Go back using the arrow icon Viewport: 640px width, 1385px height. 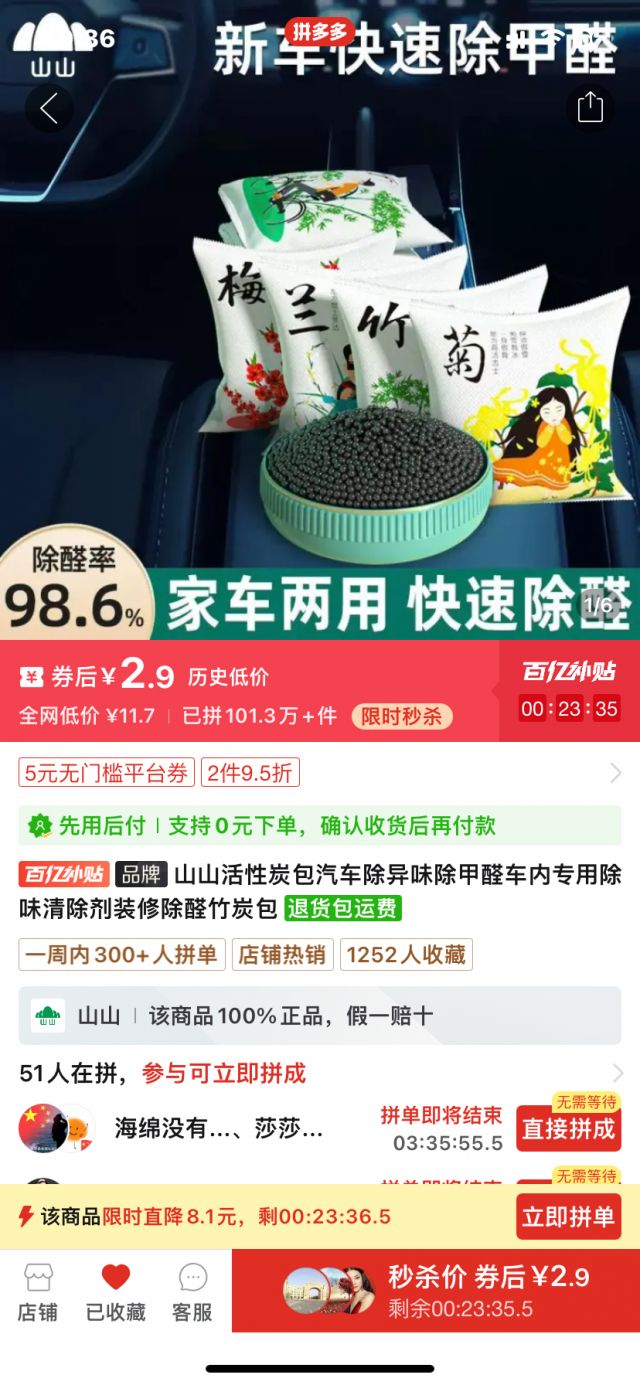pos(49,107)
